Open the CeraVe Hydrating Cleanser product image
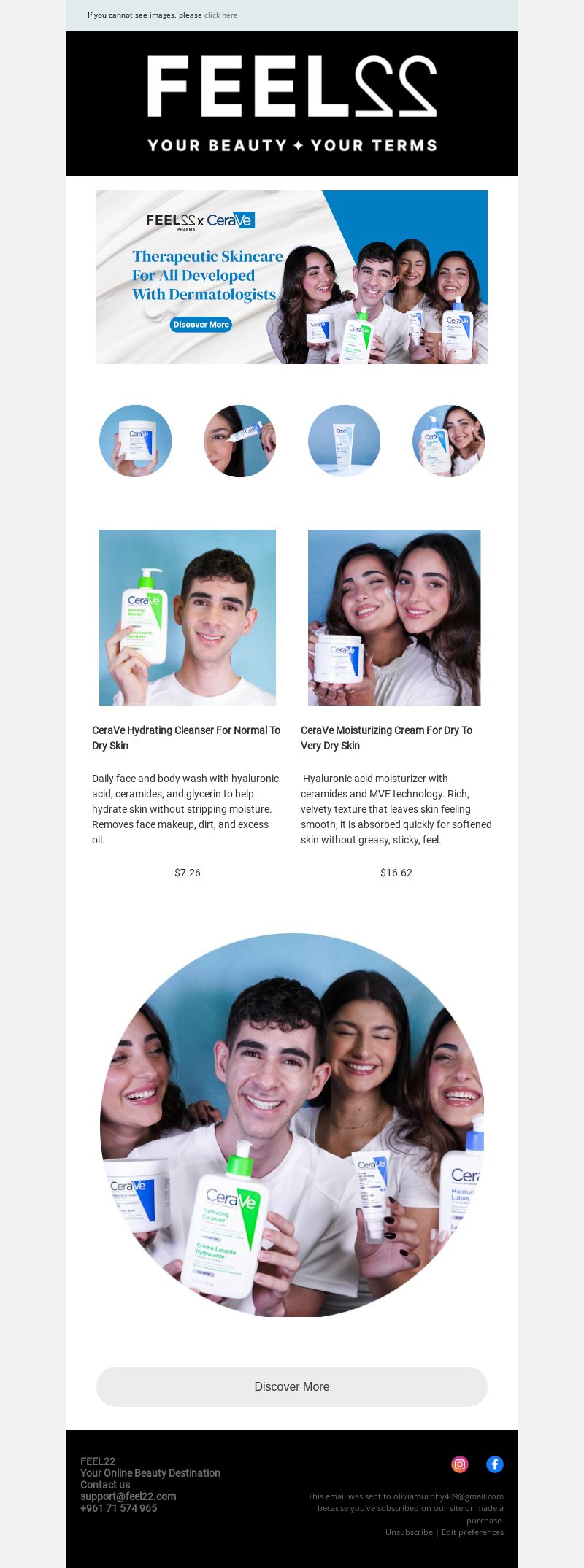Screen dimensions: 584x1568 (188, 617)
